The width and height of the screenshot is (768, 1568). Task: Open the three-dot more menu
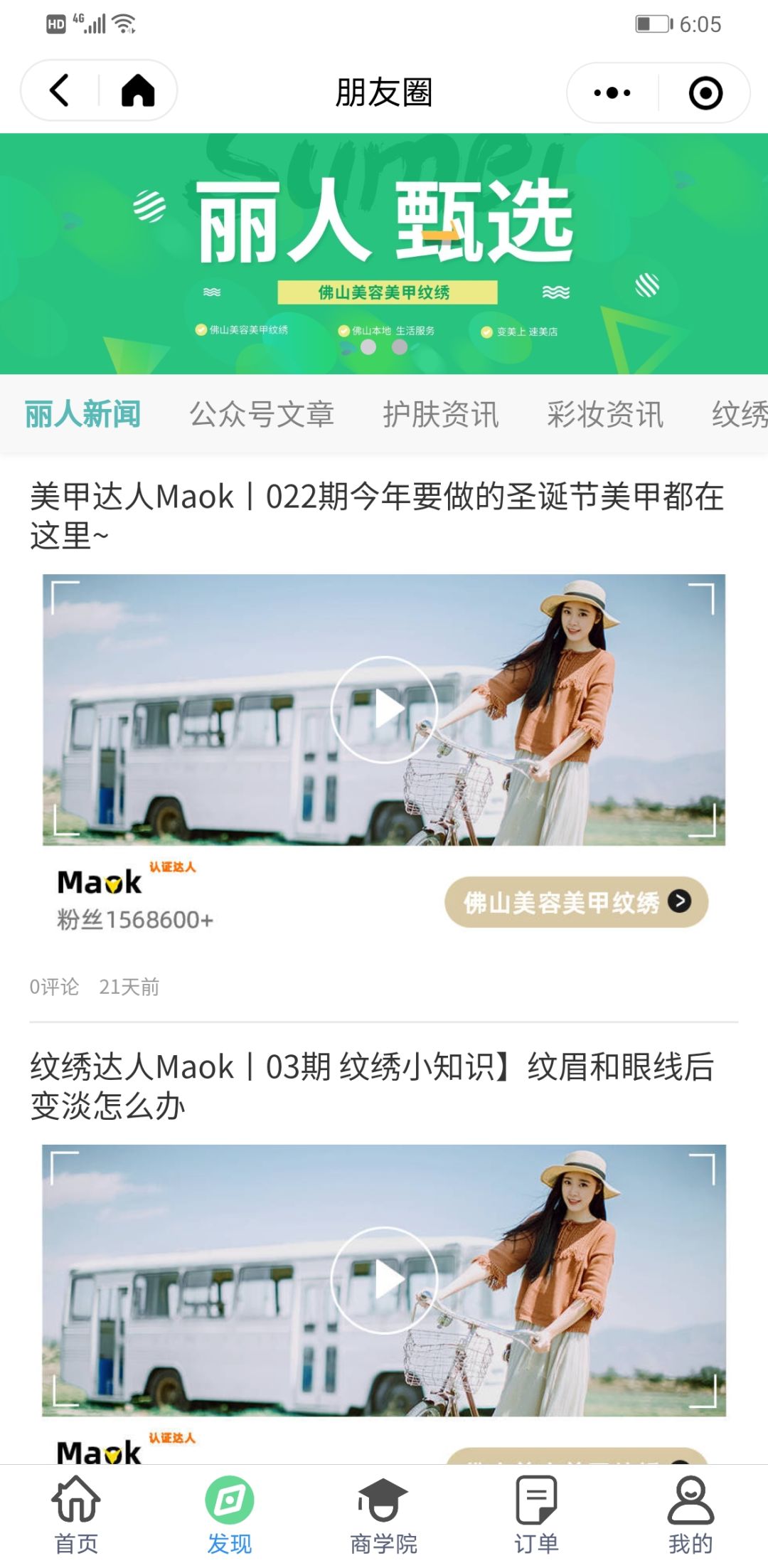pyautogui.click(x=612, y=93)
